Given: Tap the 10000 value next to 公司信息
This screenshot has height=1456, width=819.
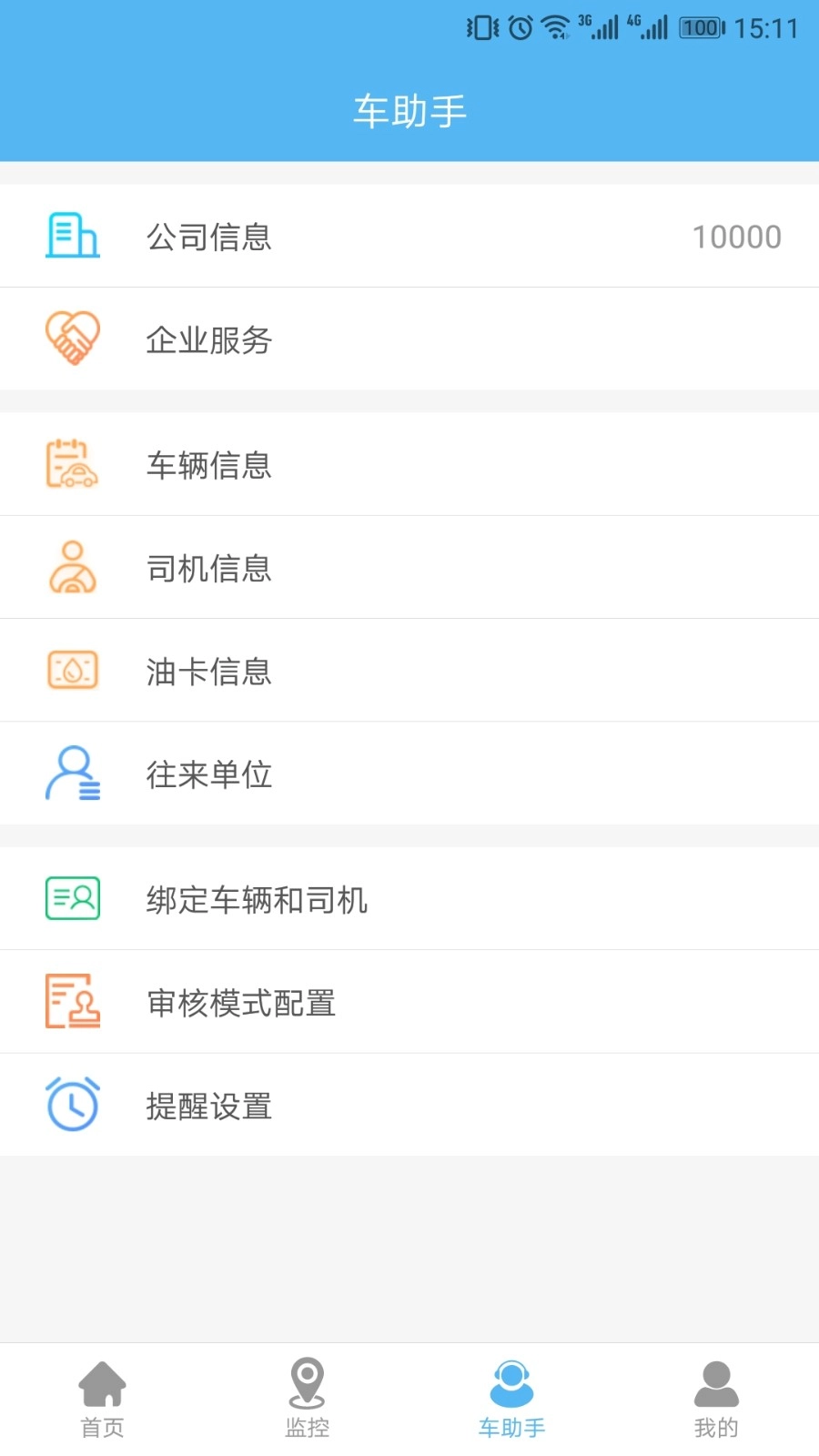Looking at the screenshot, I should tap(736, 236).
